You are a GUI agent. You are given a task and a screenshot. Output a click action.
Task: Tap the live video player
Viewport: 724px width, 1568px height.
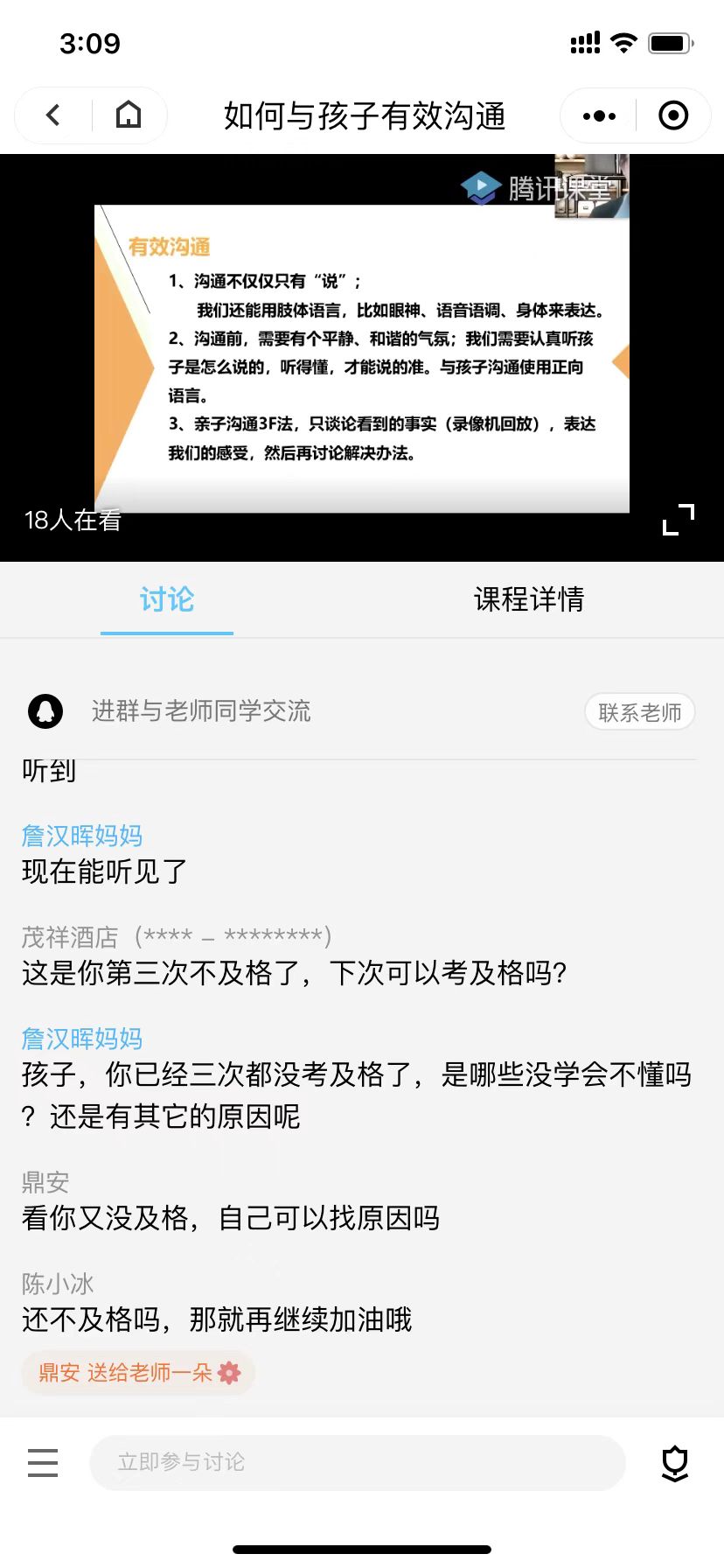[362, 357]
